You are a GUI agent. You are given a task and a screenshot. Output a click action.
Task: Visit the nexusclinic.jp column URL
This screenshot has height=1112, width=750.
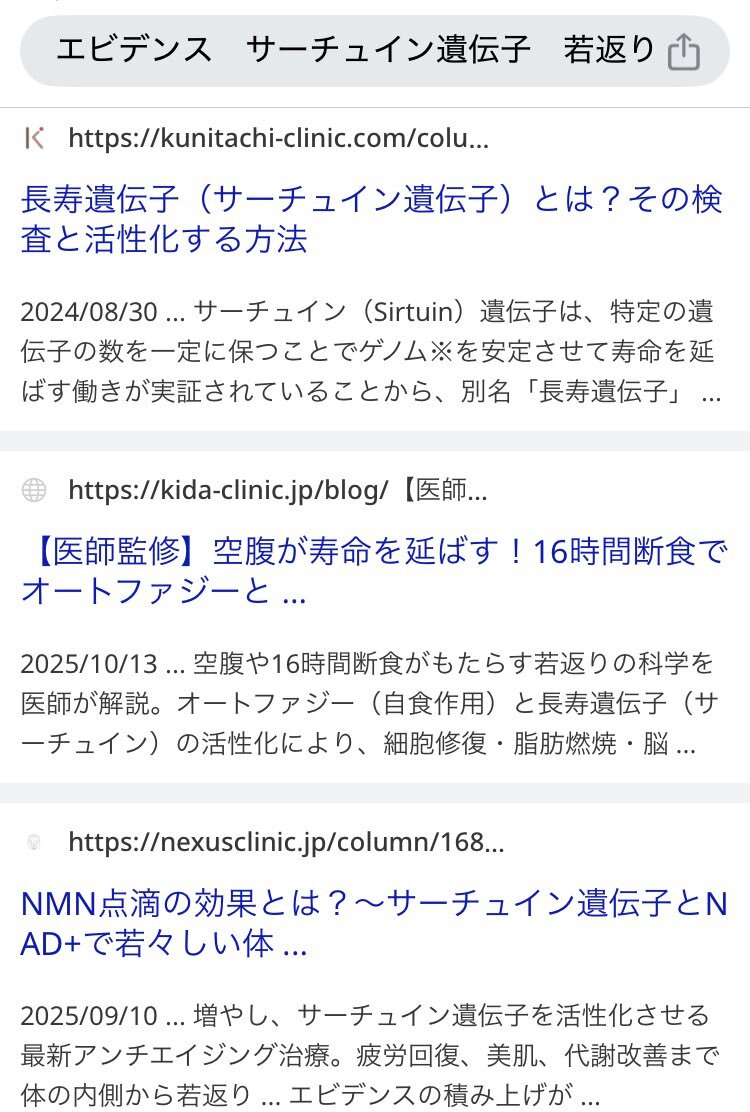tap(286, 842)
